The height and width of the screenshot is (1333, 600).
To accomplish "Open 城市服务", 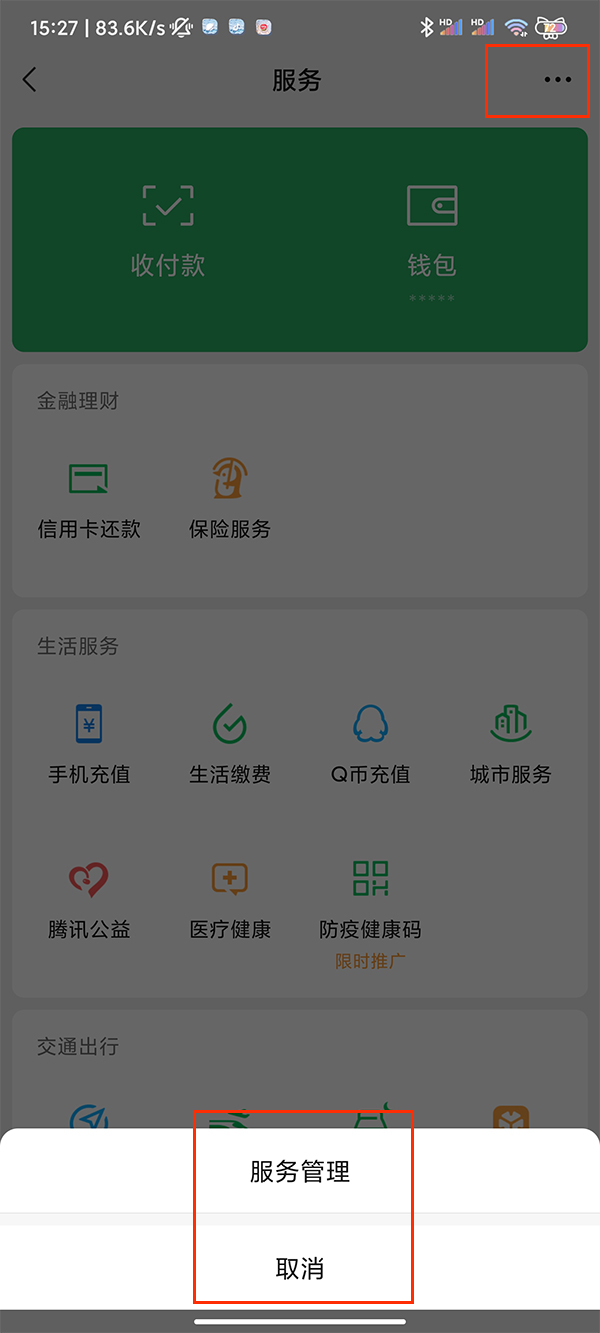I will 511,743.
